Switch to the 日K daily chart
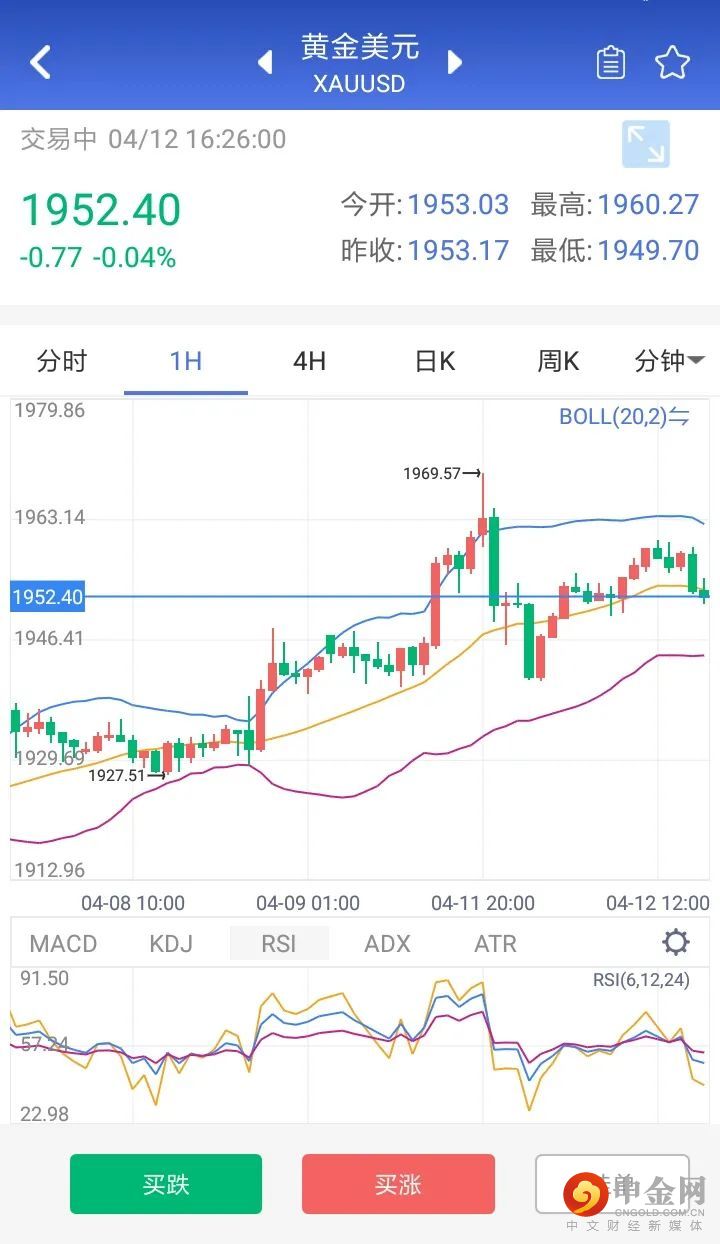 coord(434,361)
